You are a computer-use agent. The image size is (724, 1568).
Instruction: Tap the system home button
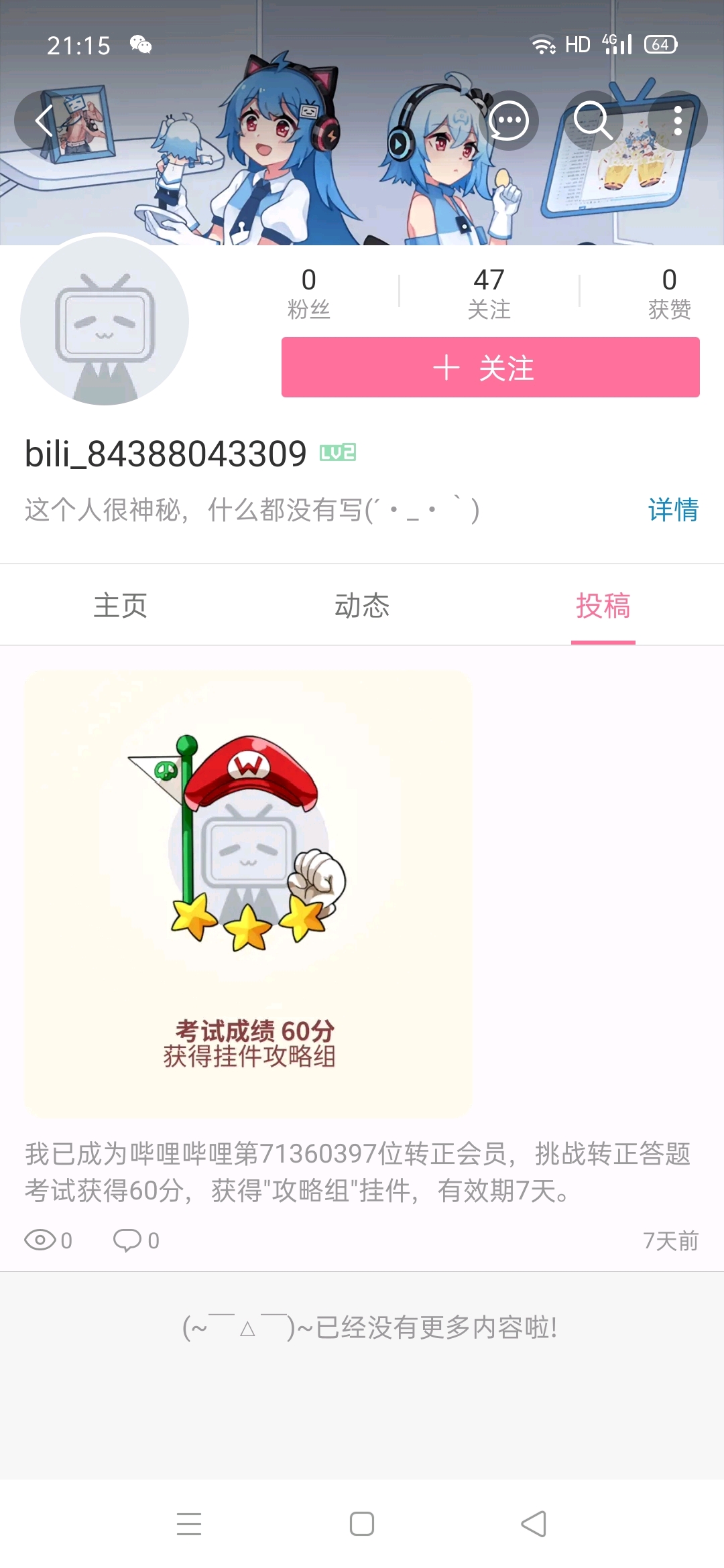362,1524
